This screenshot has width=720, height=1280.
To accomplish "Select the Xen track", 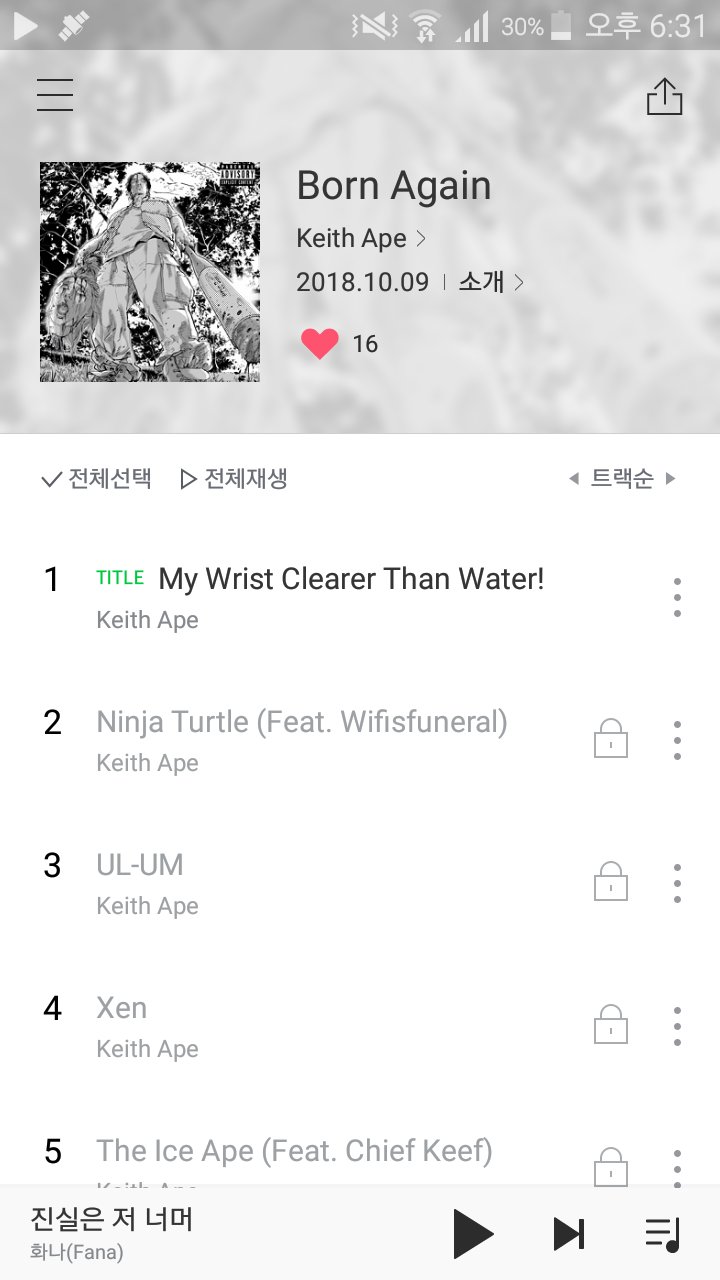I will (122, 1008).
